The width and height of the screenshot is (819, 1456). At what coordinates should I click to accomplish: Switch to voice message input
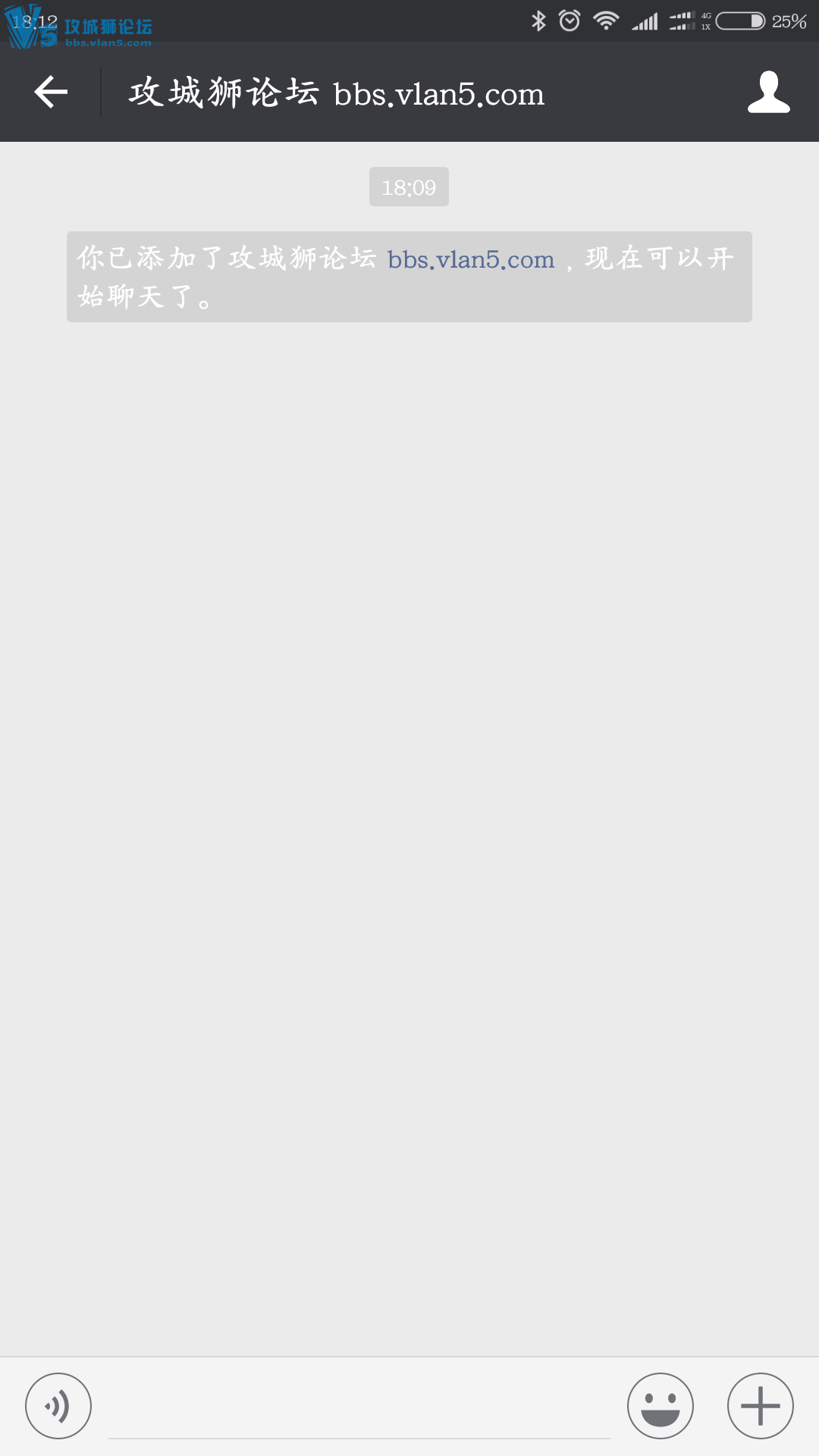(x=58, y=1406)
